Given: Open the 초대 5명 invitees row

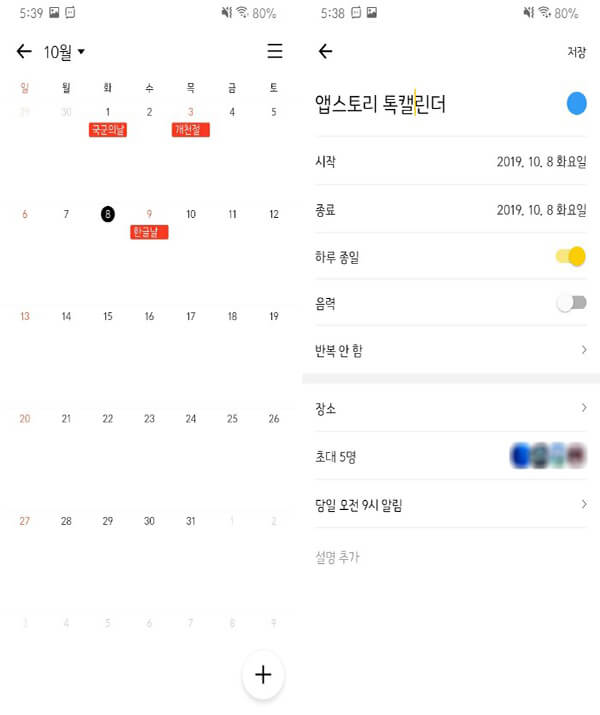Looking at the screenshot, I should pyautogui.click(x=450, y=456).
